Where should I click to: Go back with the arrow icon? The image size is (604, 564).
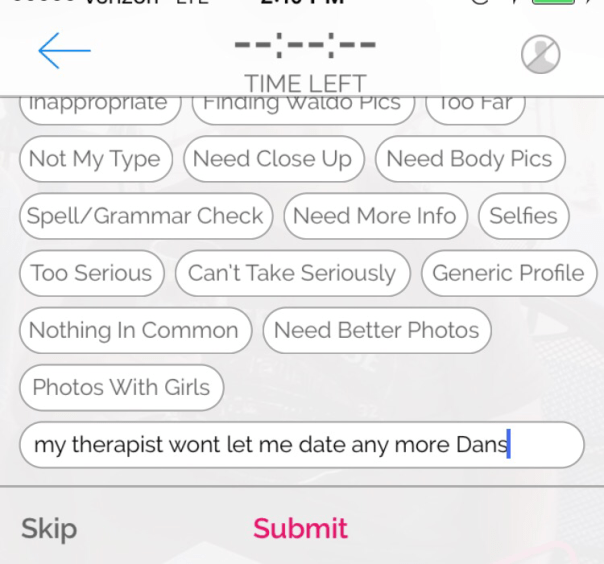click(64, 50)
